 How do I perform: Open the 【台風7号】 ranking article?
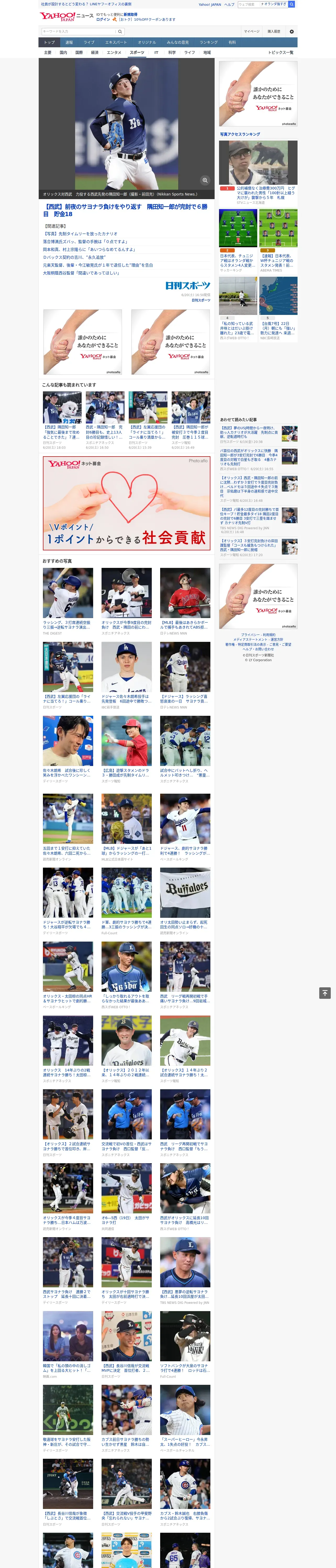278,328
